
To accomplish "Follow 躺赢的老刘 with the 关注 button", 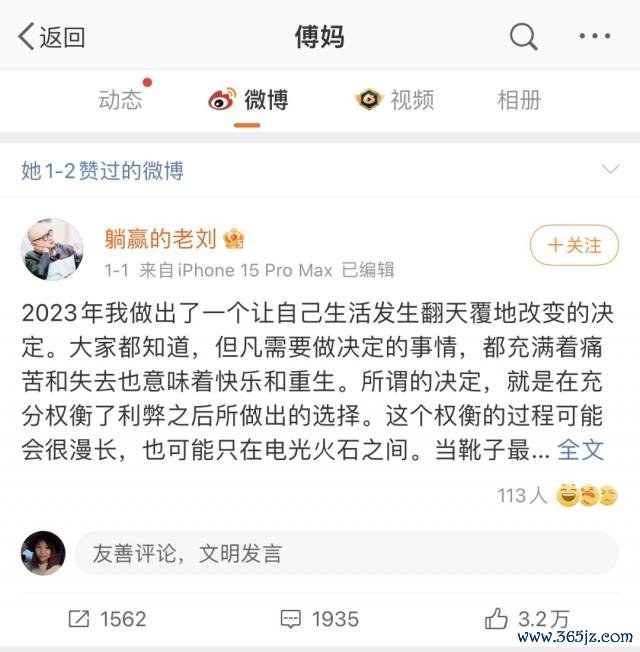I will click(x=567, y=244).
